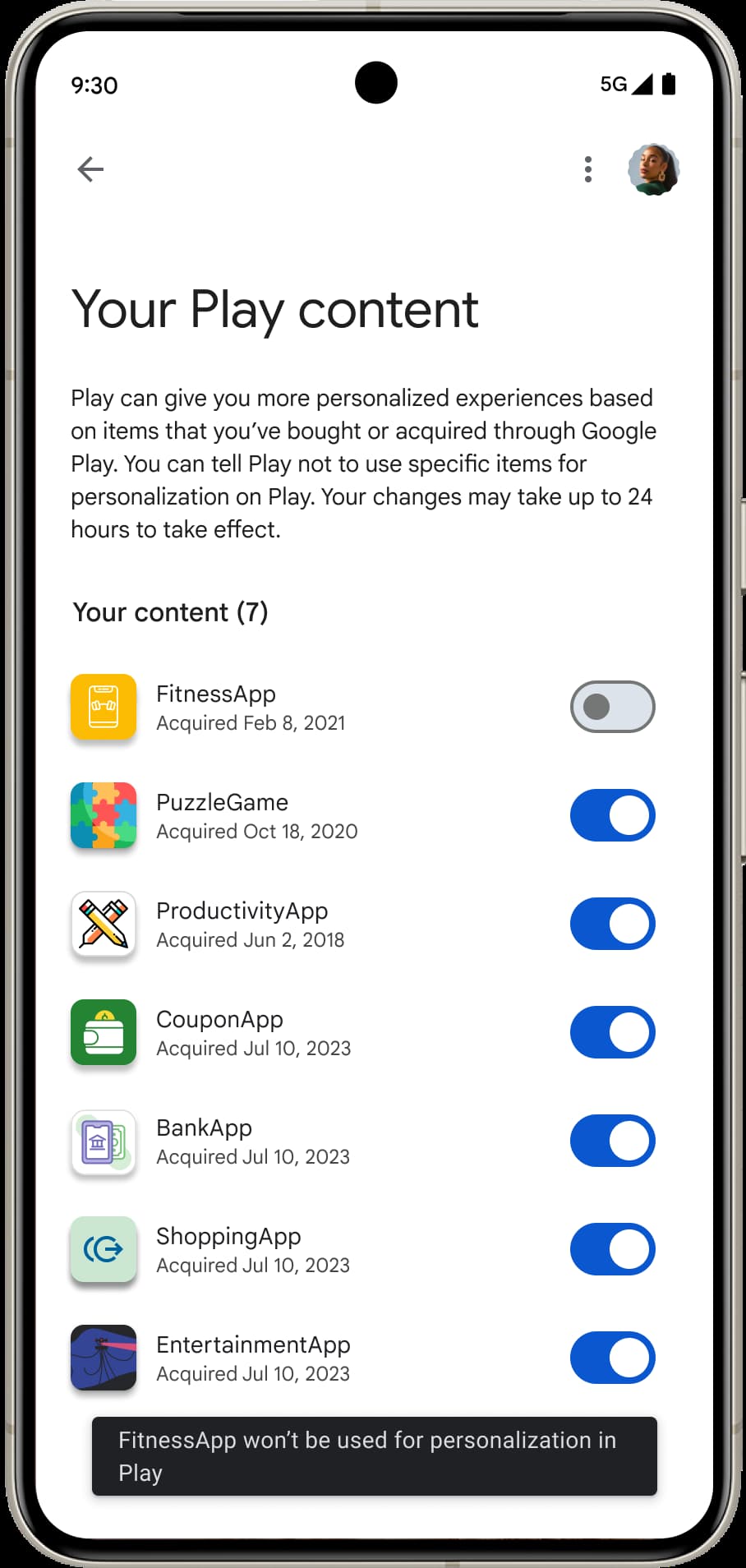Screen dimensions: 746x1568
Task: Turn on personalization for FitnessApp
Action: (x=612, y=707)
